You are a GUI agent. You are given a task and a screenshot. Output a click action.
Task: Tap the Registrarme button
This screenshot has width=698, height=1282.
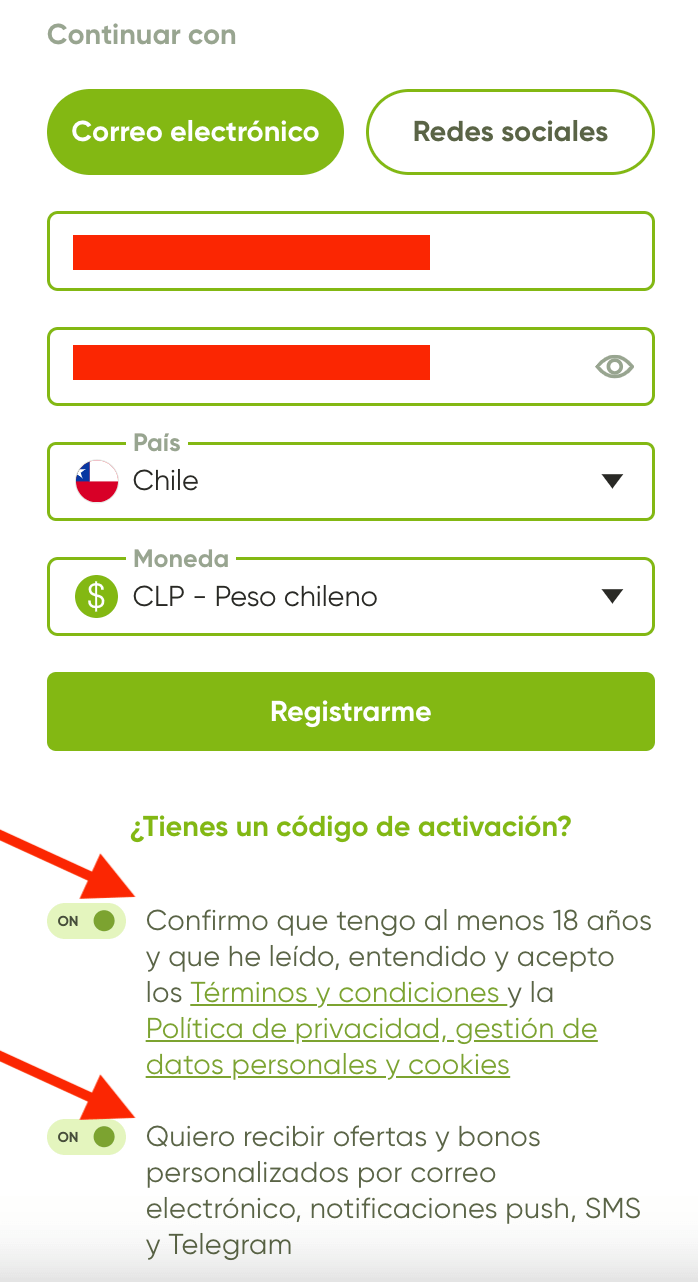[x=351, y=711]
